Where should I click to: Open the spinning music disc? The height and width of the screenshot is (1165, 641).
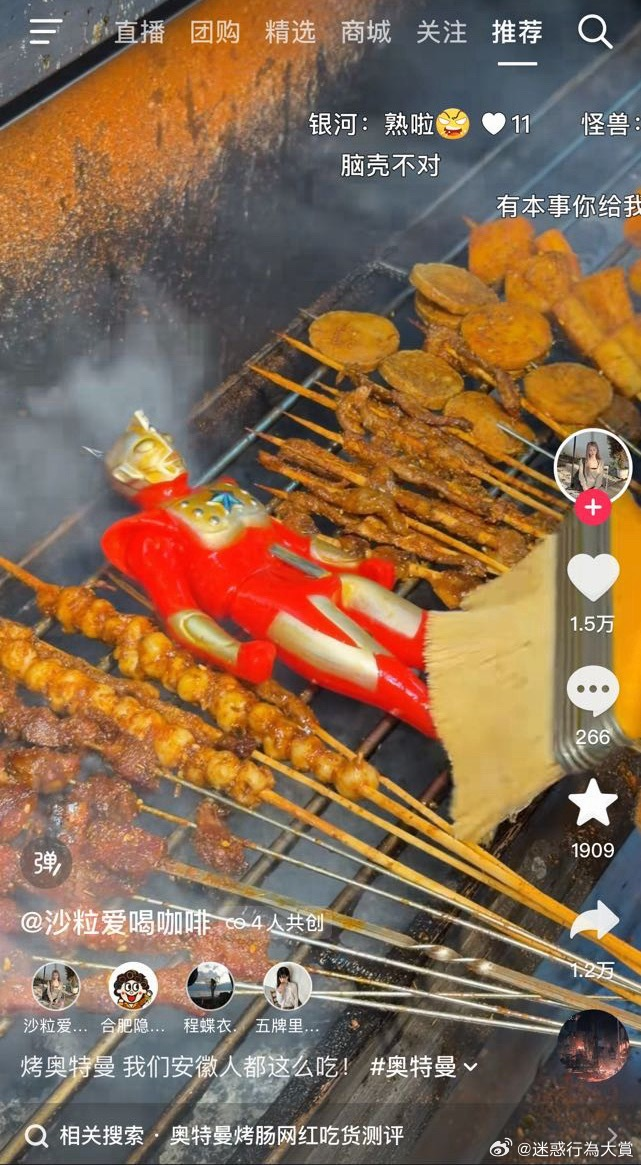coord(594,1046)
